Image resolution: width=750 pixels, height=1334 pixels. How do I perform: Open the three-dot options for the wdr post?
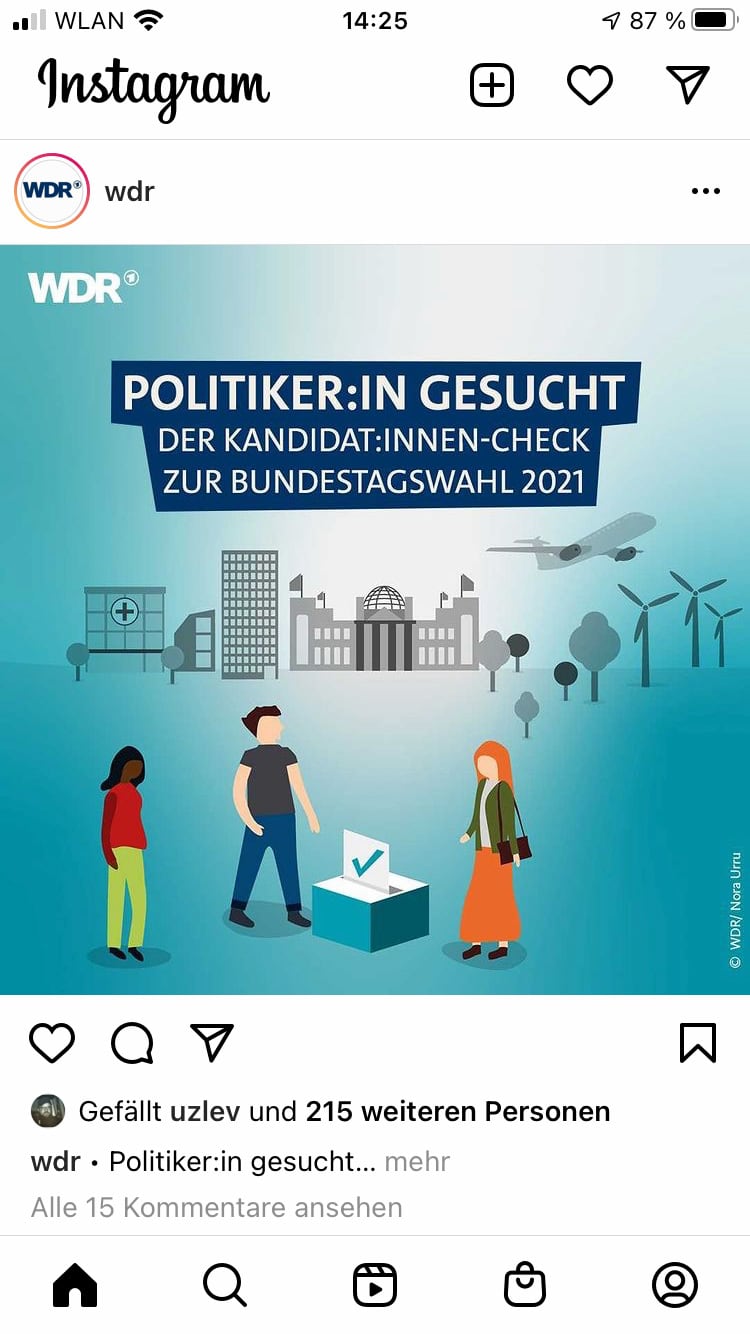(705, 191)
